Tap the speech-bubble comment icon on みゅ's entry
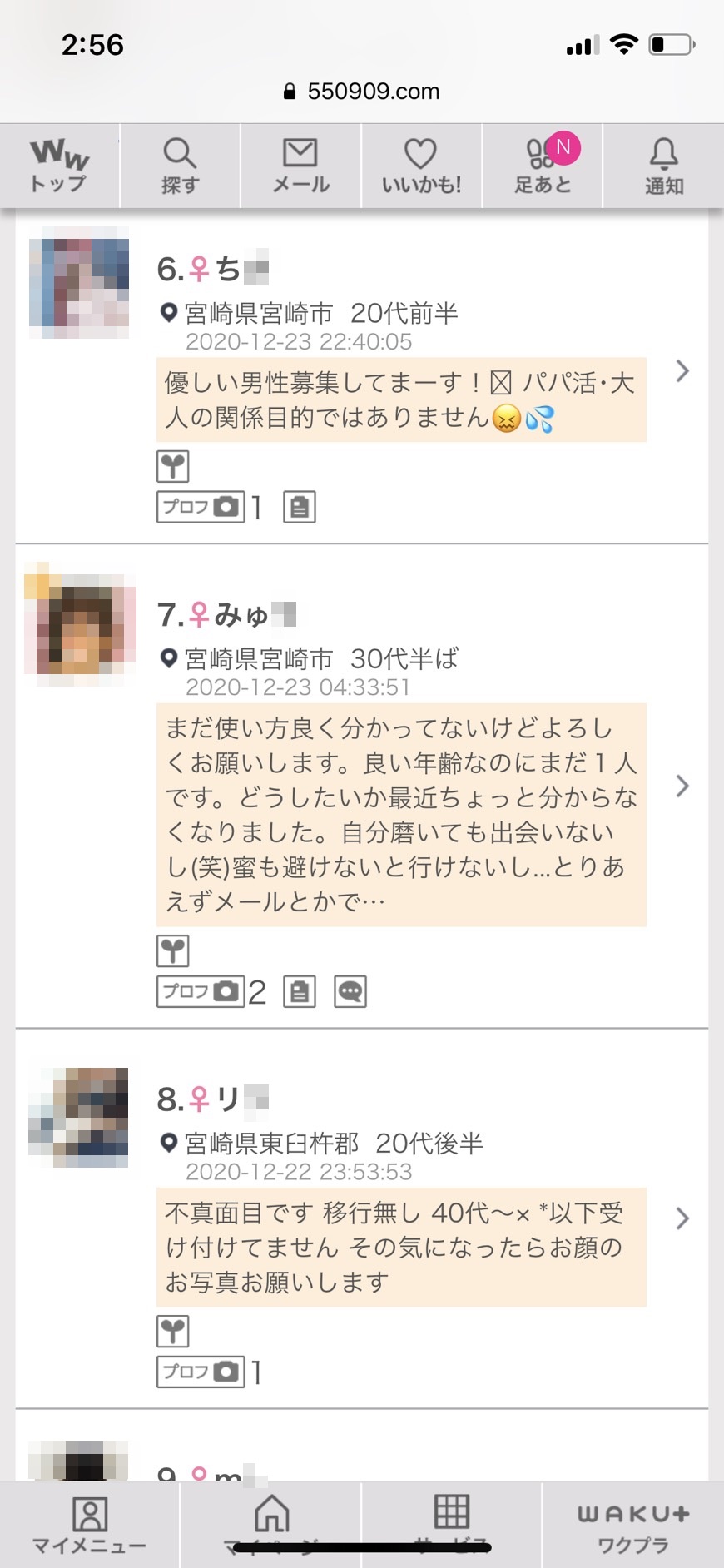 point(350,990)
